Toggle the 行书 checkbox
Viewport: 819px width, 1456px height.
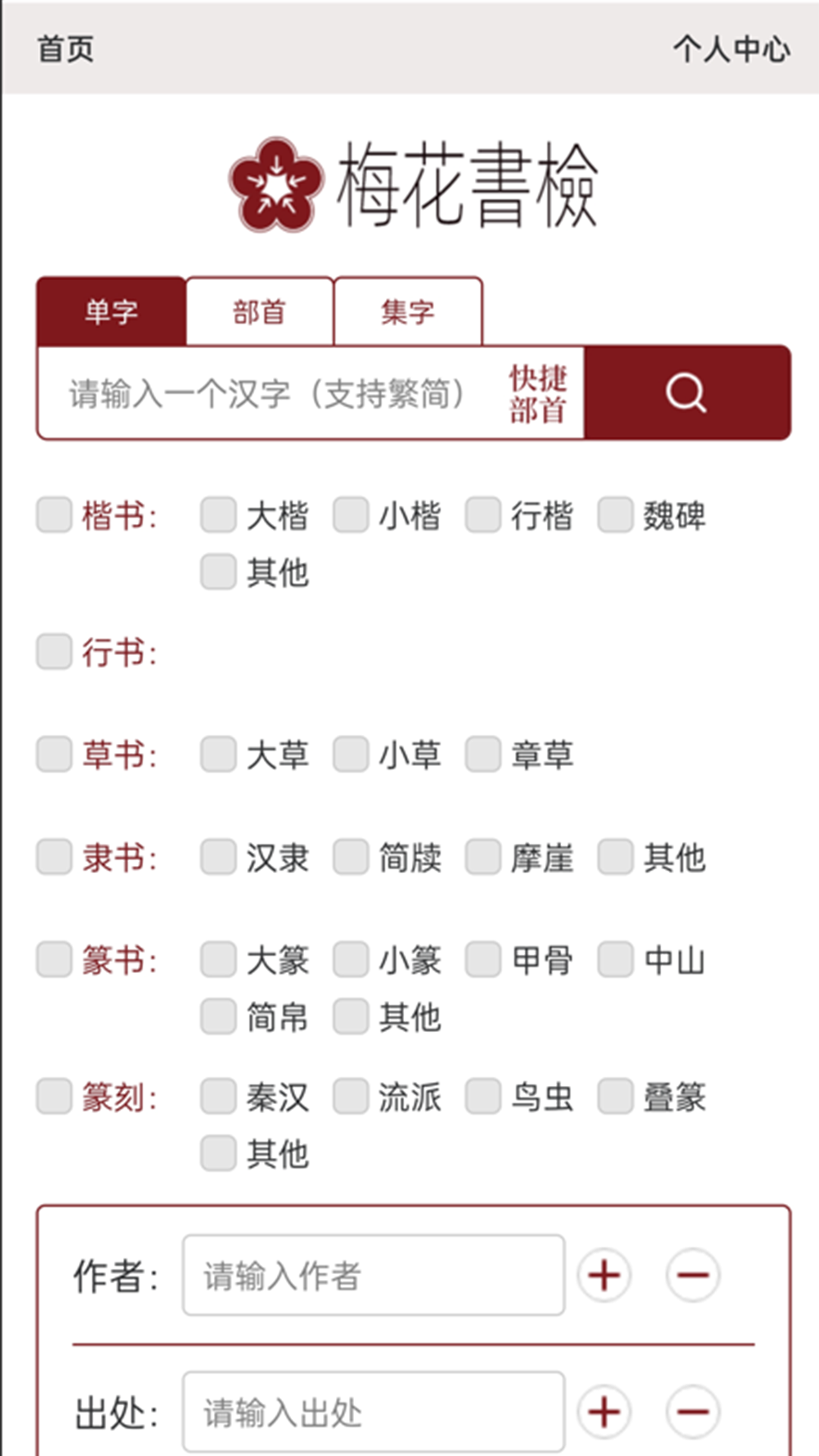pyautogui.click(x=53, y=651)
